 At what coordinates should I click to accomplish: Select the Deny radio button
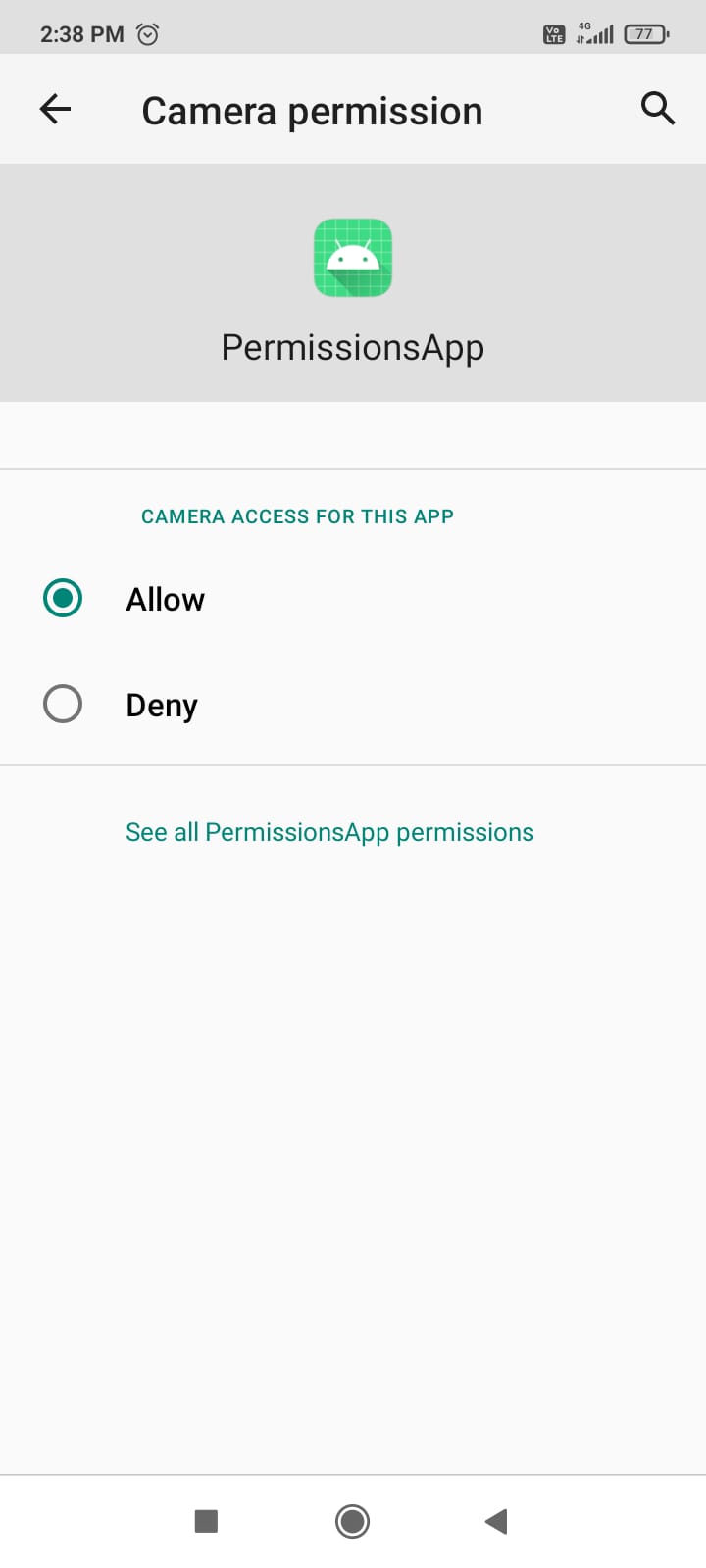[x=62, y=704]
